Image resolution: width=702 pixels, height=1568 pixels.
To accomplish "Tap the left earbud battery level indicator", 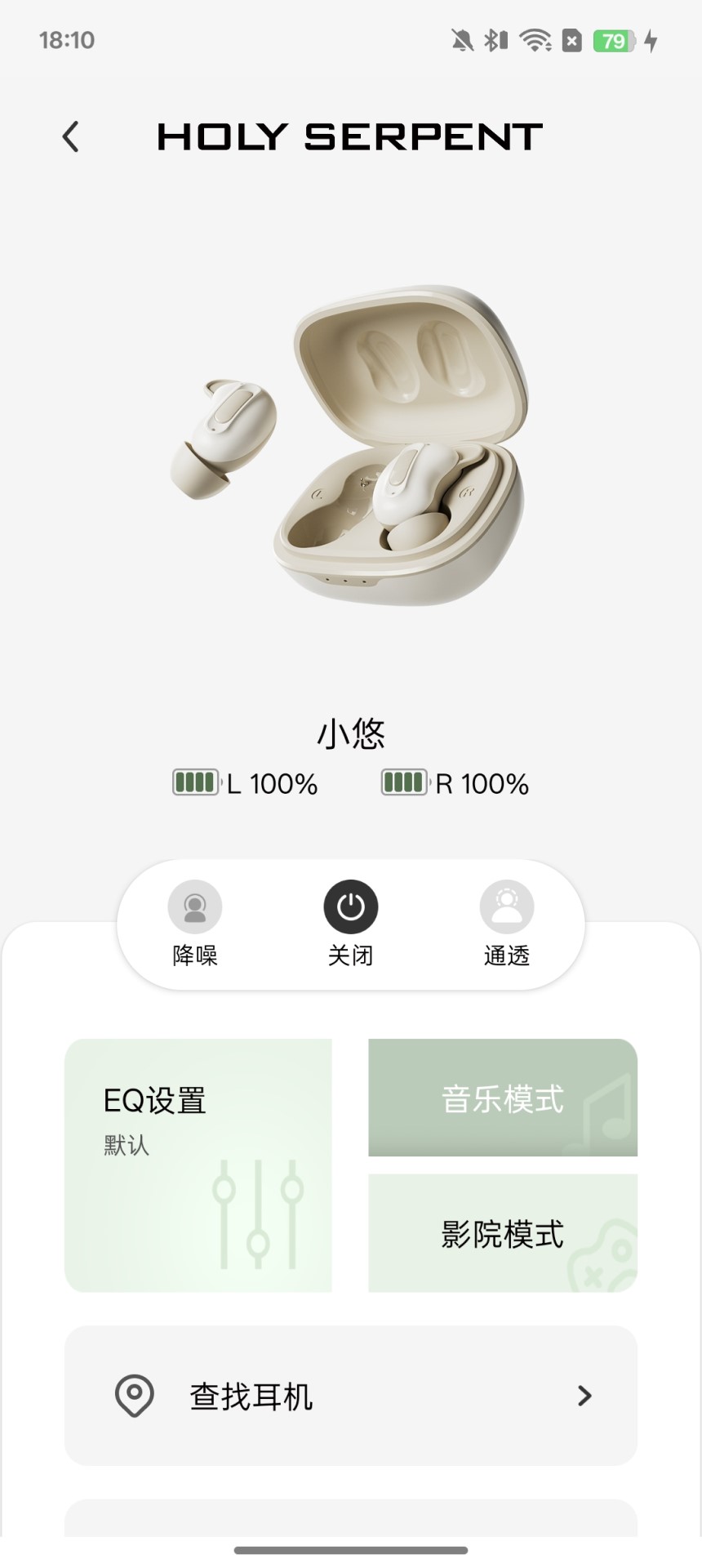I will (194, 782).
